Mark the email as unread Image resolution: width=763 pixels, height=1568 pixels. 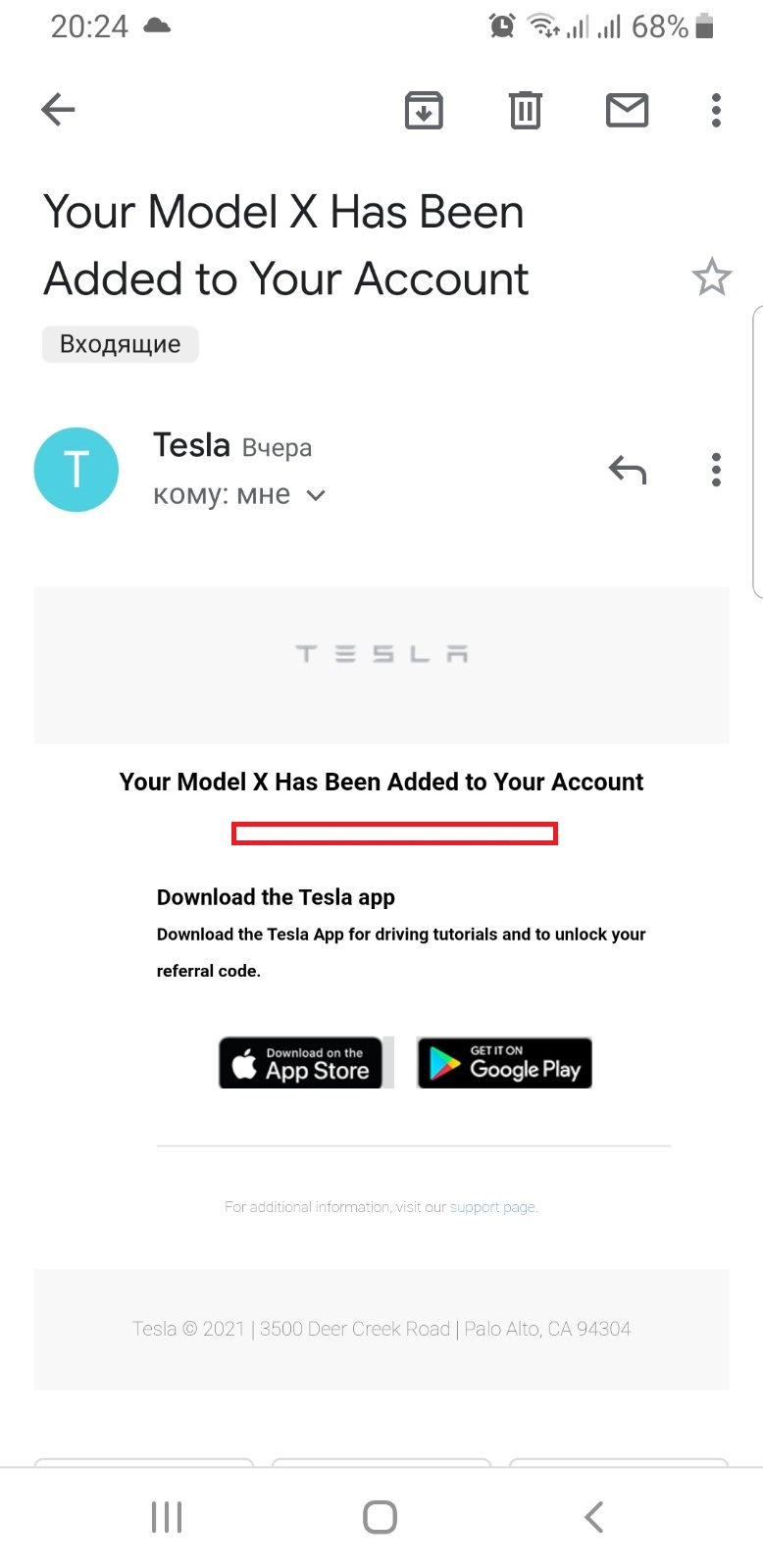point(627,110)
